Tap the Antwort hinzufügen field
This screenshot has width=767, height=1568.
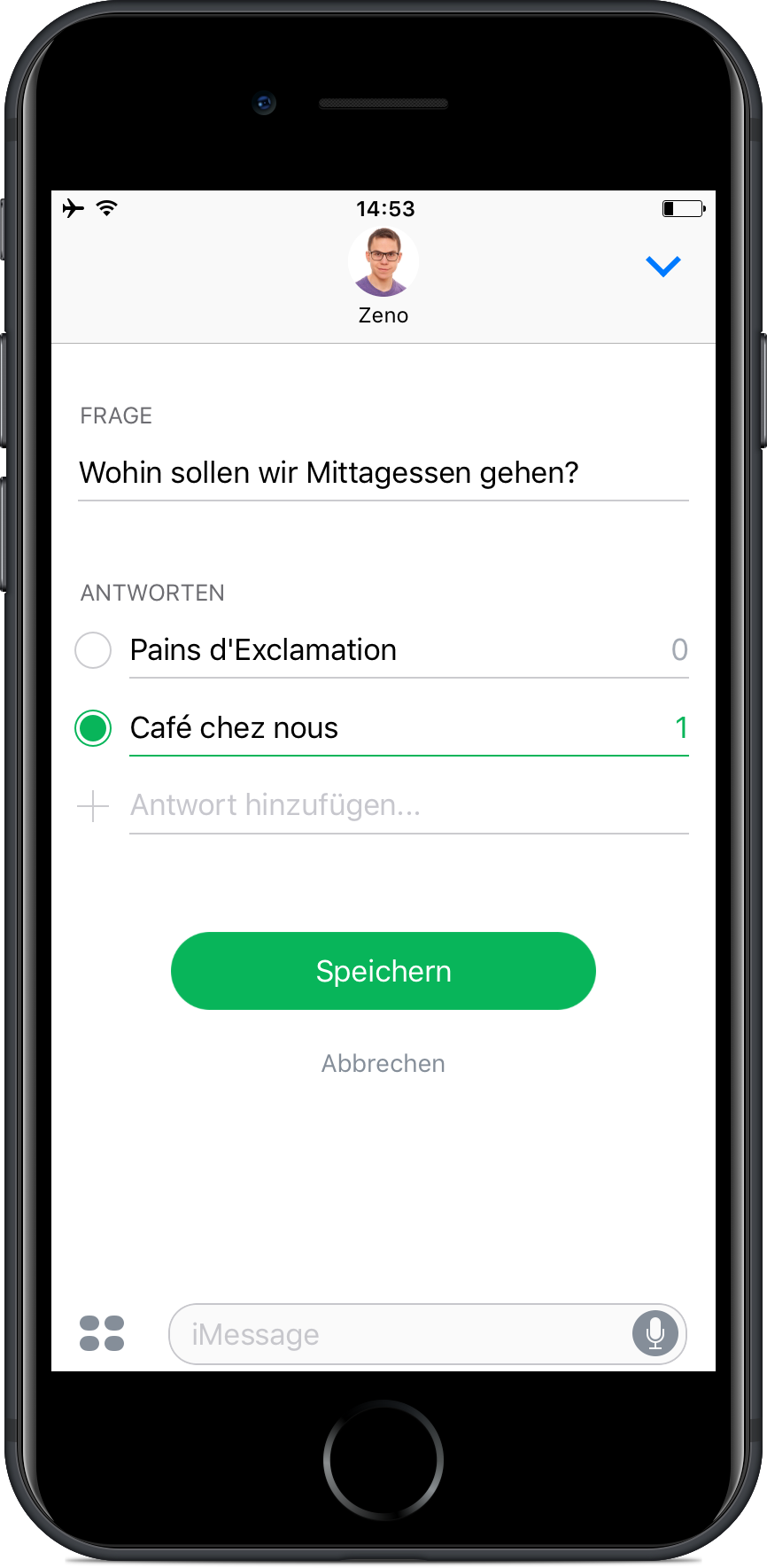pyautogui.click(x=407, y=805)
